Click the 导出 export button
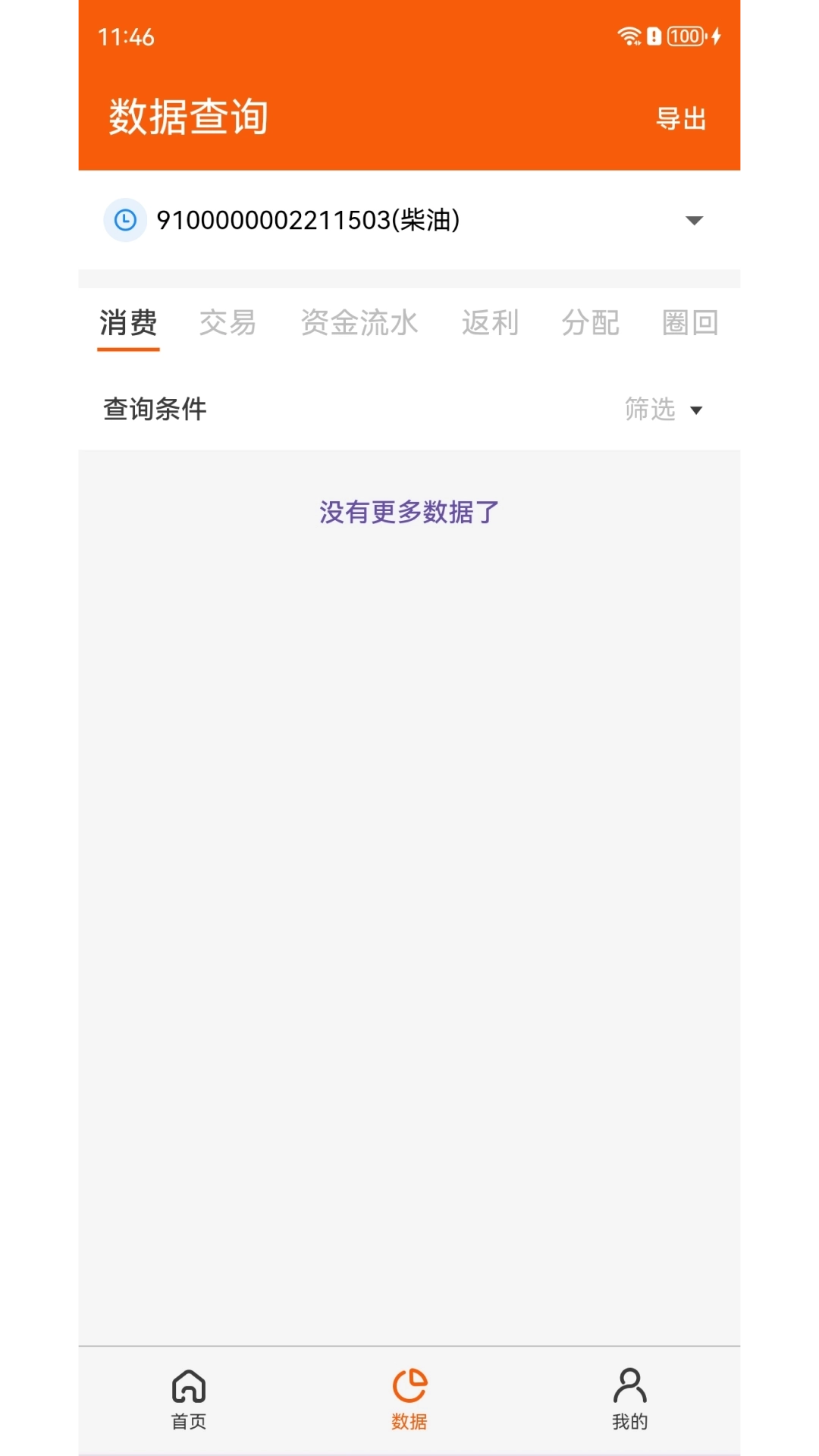The height and width of the screenshot is (1456, 819). 682,118
